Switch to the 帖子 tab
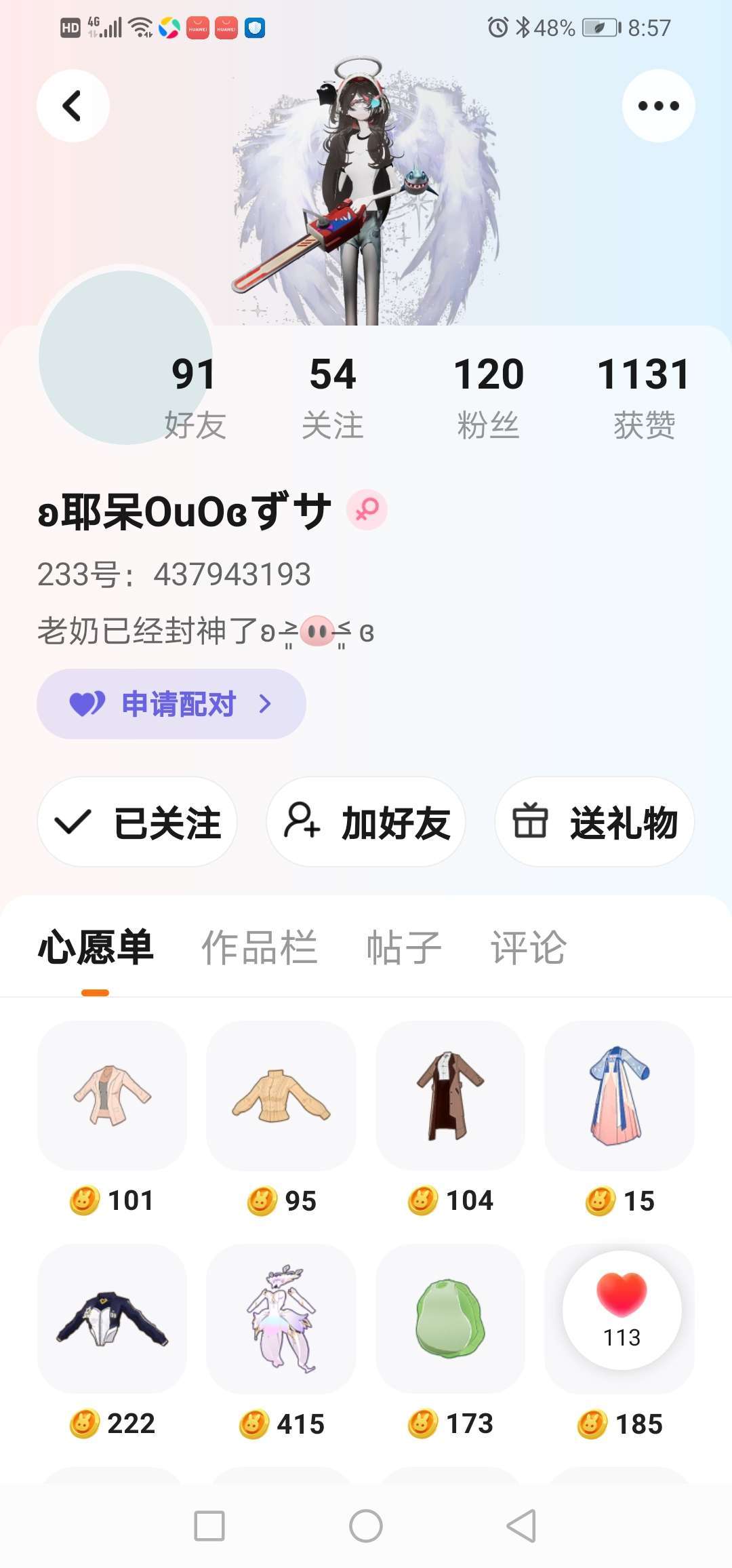This screenshot has width=732, height=1568. tap(403, 947)
